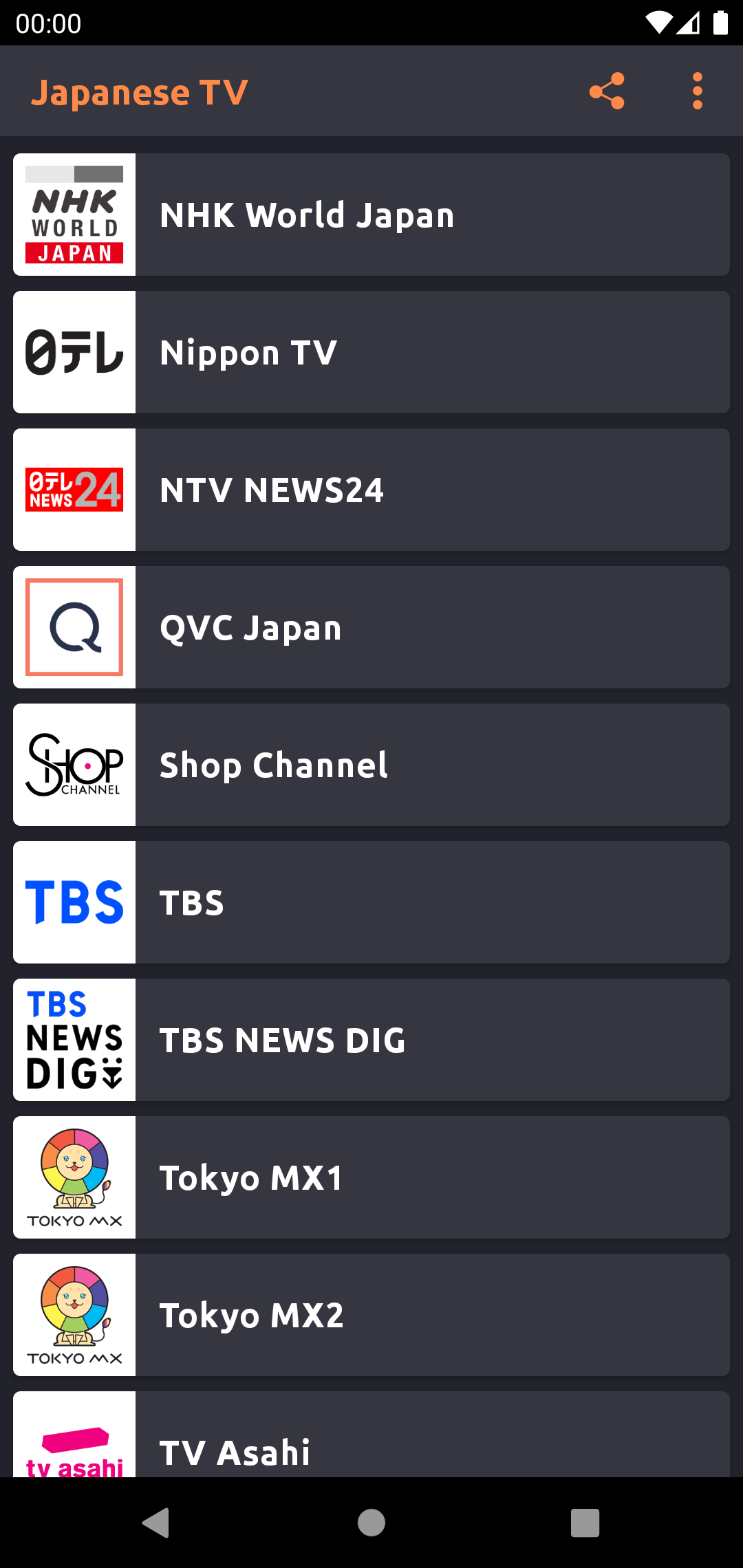Viewport: 743px width, 1568px height.
Task: Tap the Japanese TV app title
Action: point(140,90)
